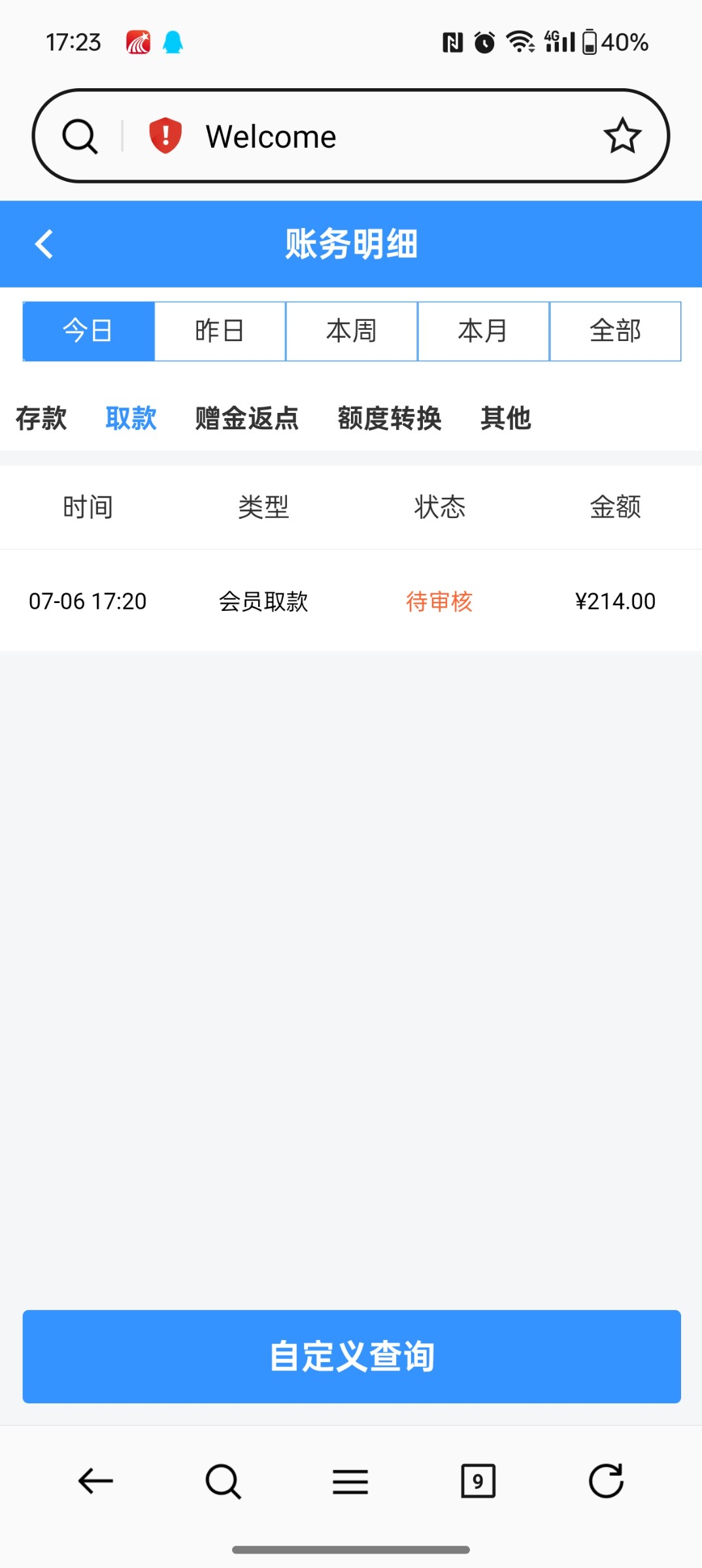Tap the search icon in address bar
702x1568 pixels.
(x=80, y=136)
